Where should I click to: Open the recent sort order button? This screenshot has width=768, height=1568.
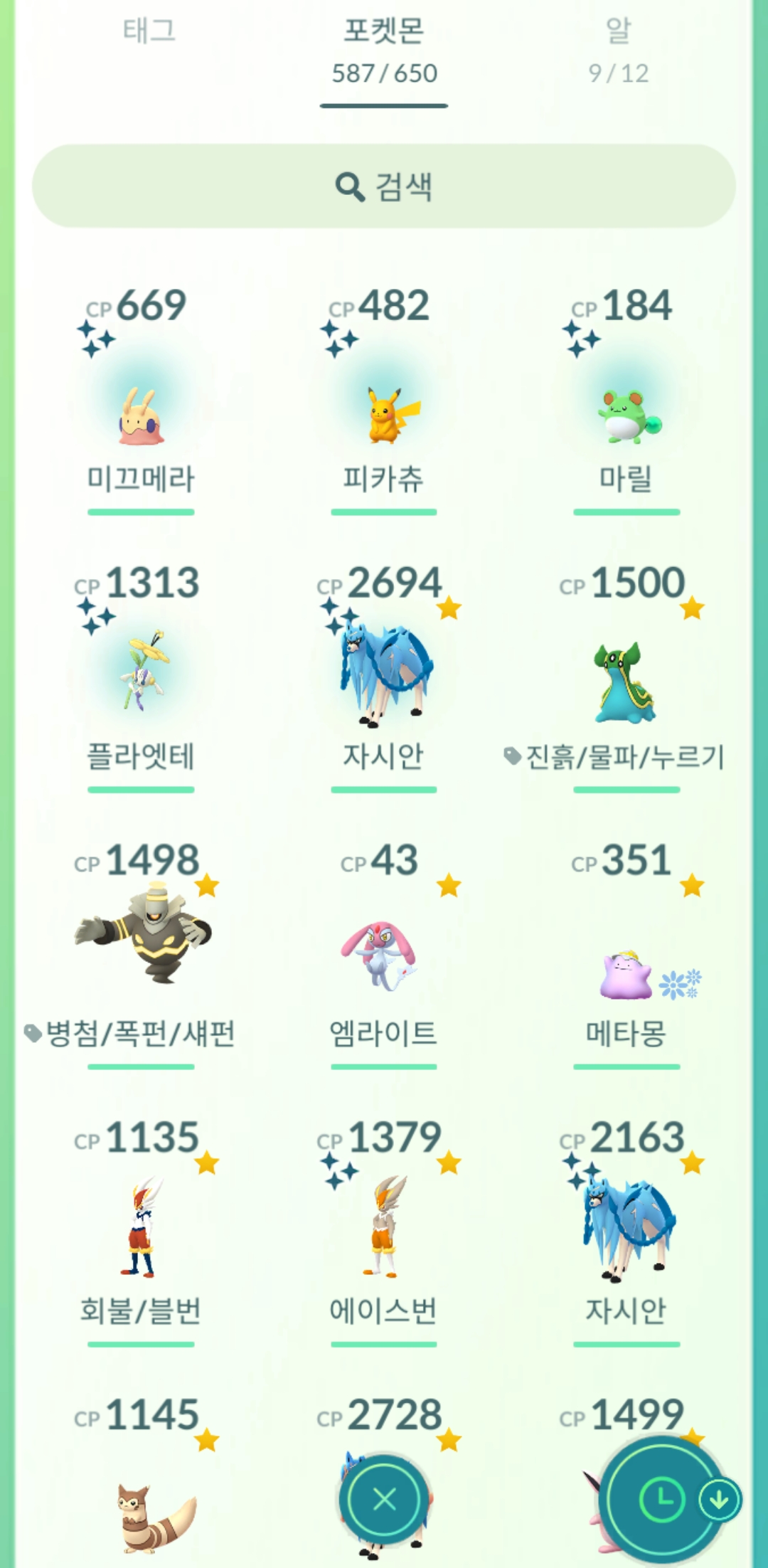[661, 1500]
